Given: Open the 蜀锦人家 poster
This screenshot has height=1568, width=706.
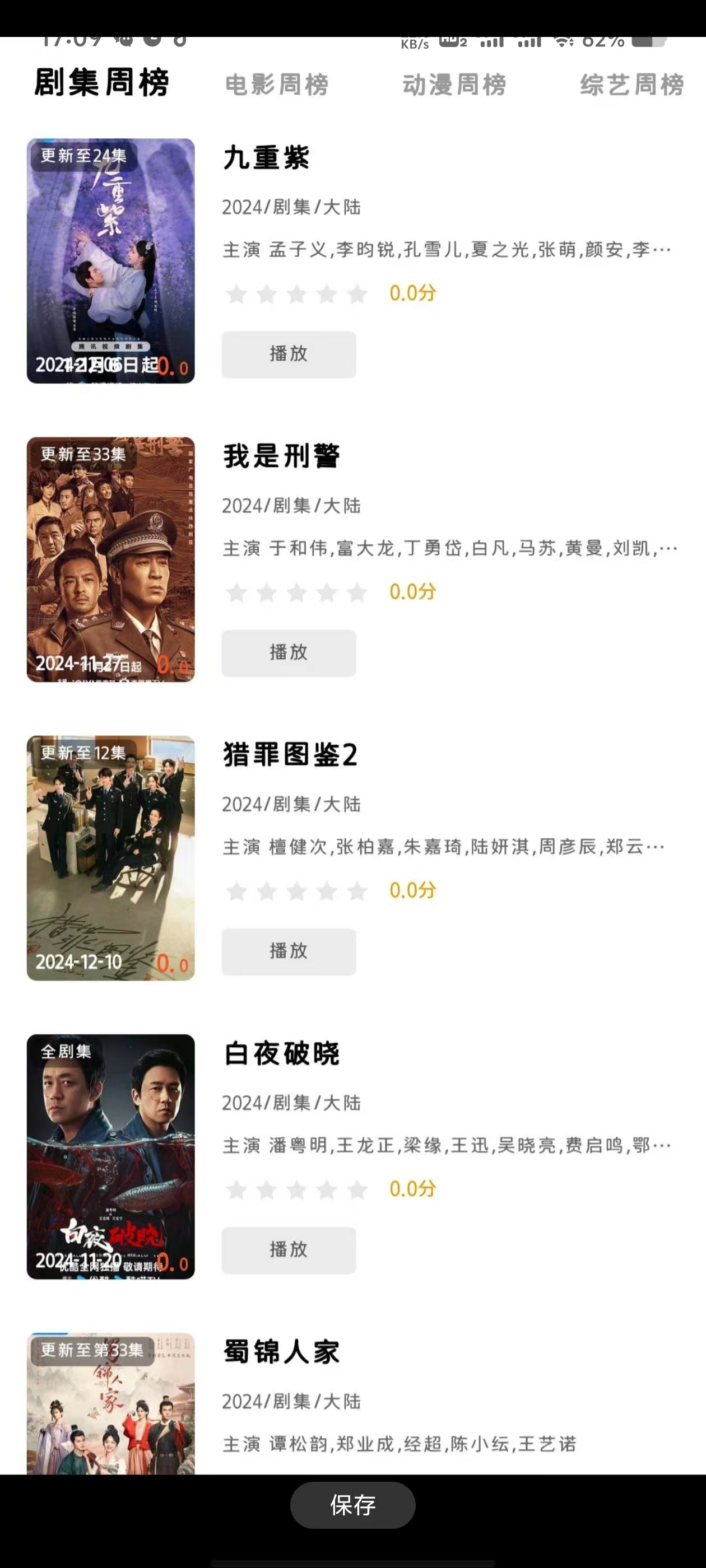Looking at the screenshot, I should click(x=111, y=1403).
